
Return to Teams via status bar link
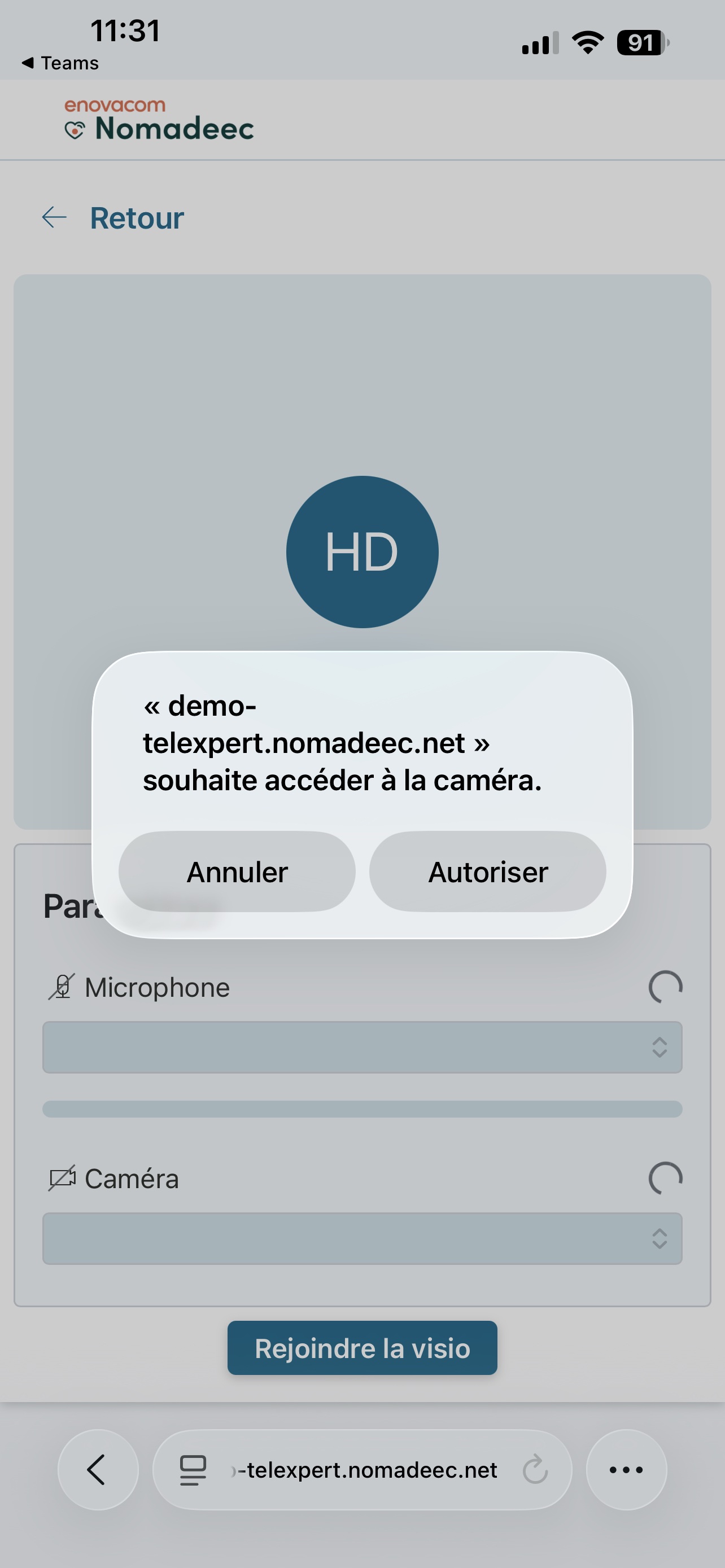coord(60,63)
